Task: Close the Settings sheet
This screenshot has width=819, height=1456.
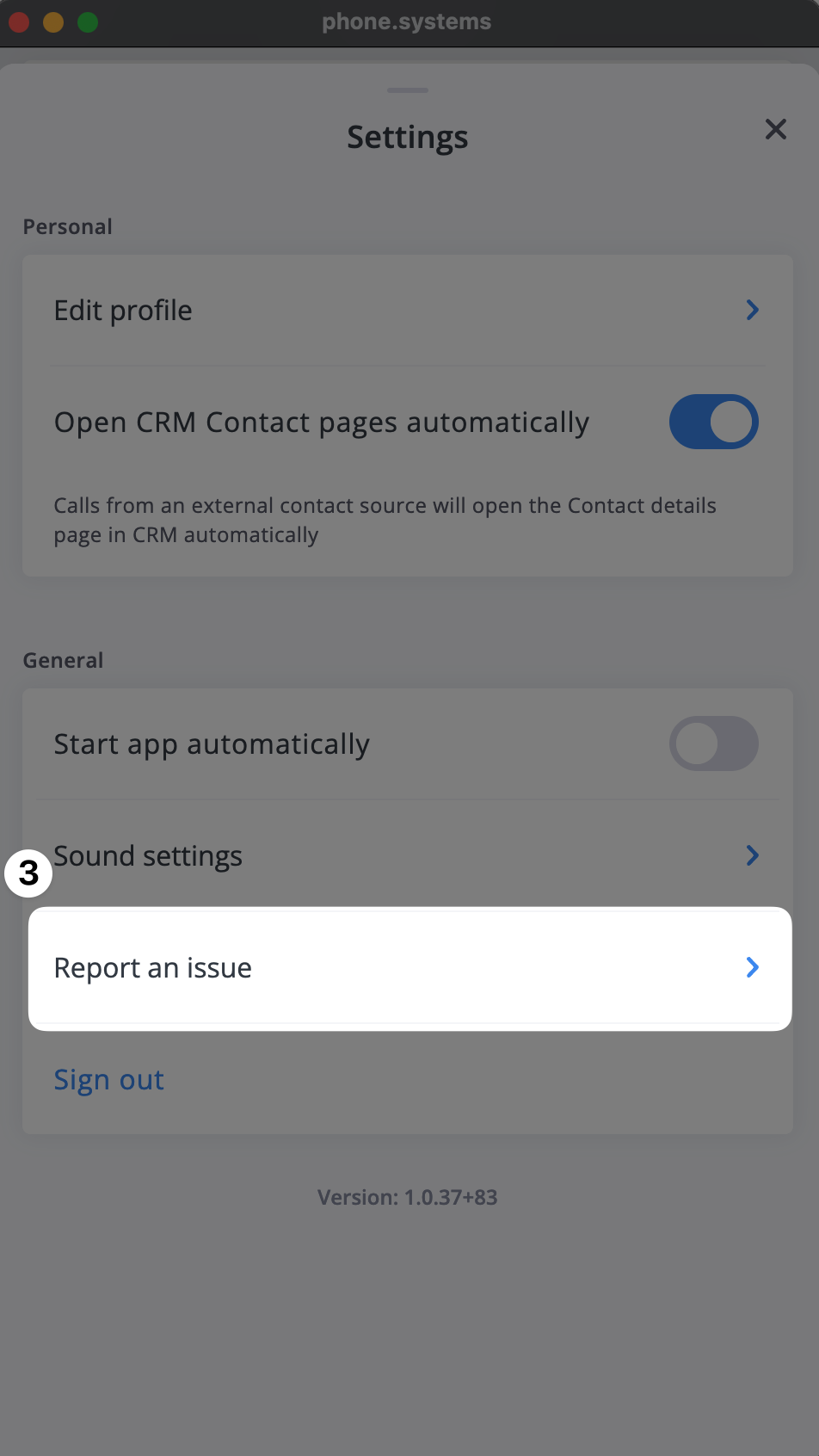Action: [775, 129]
